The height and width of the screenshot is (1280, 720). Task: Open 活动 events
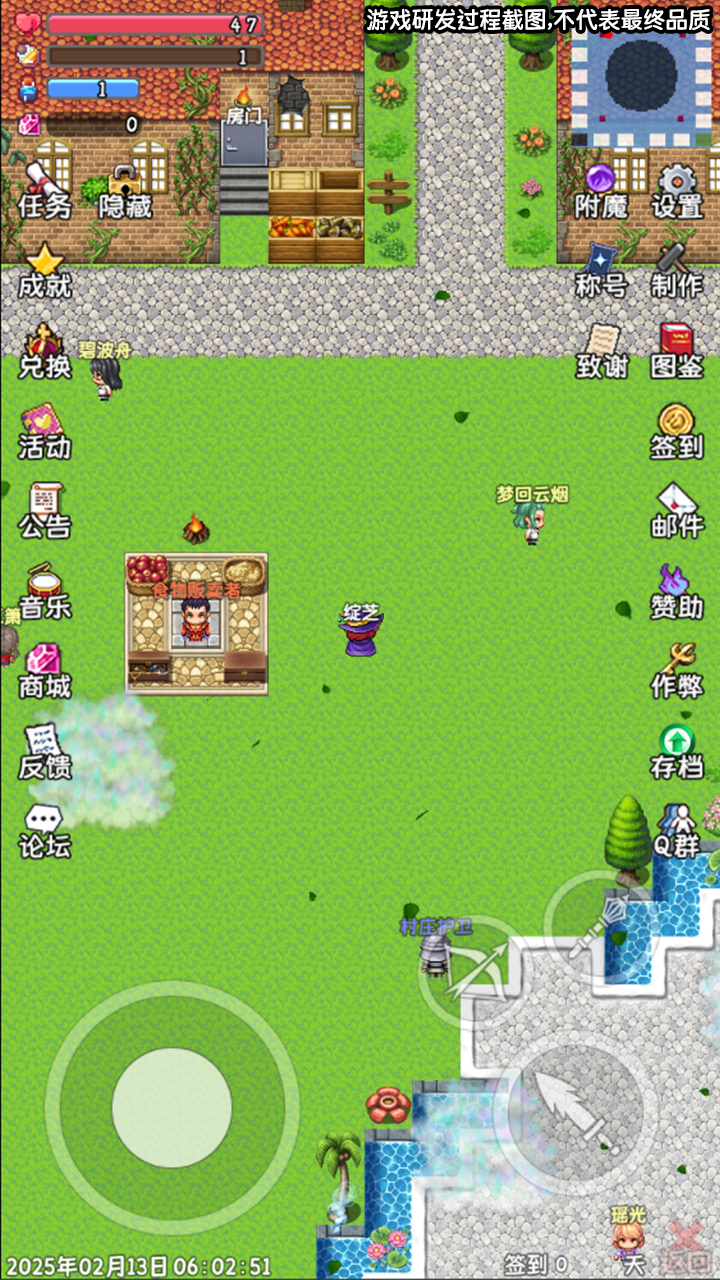(x=45, y=432)
